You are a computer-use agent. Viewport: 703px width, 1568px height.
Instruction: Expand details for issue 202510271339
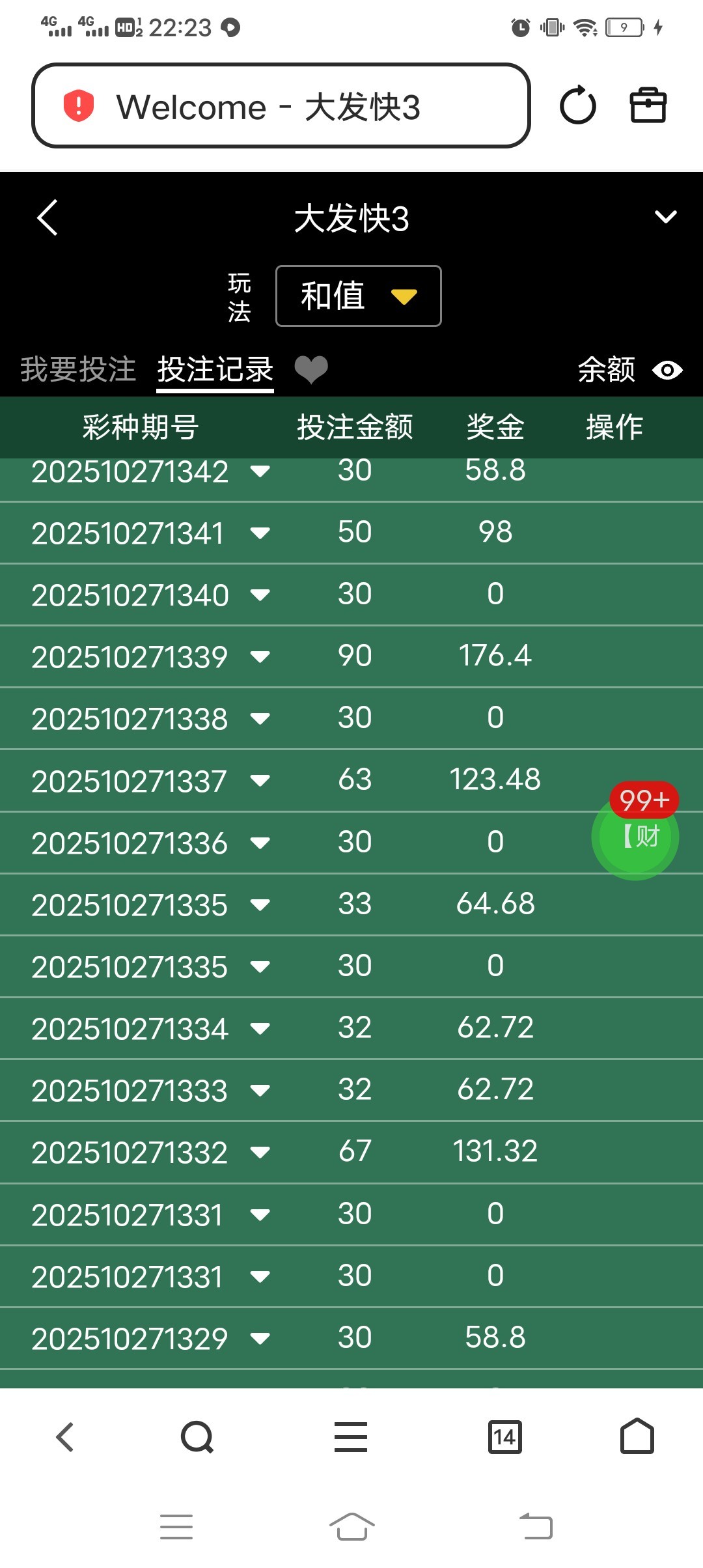point(260,657)
